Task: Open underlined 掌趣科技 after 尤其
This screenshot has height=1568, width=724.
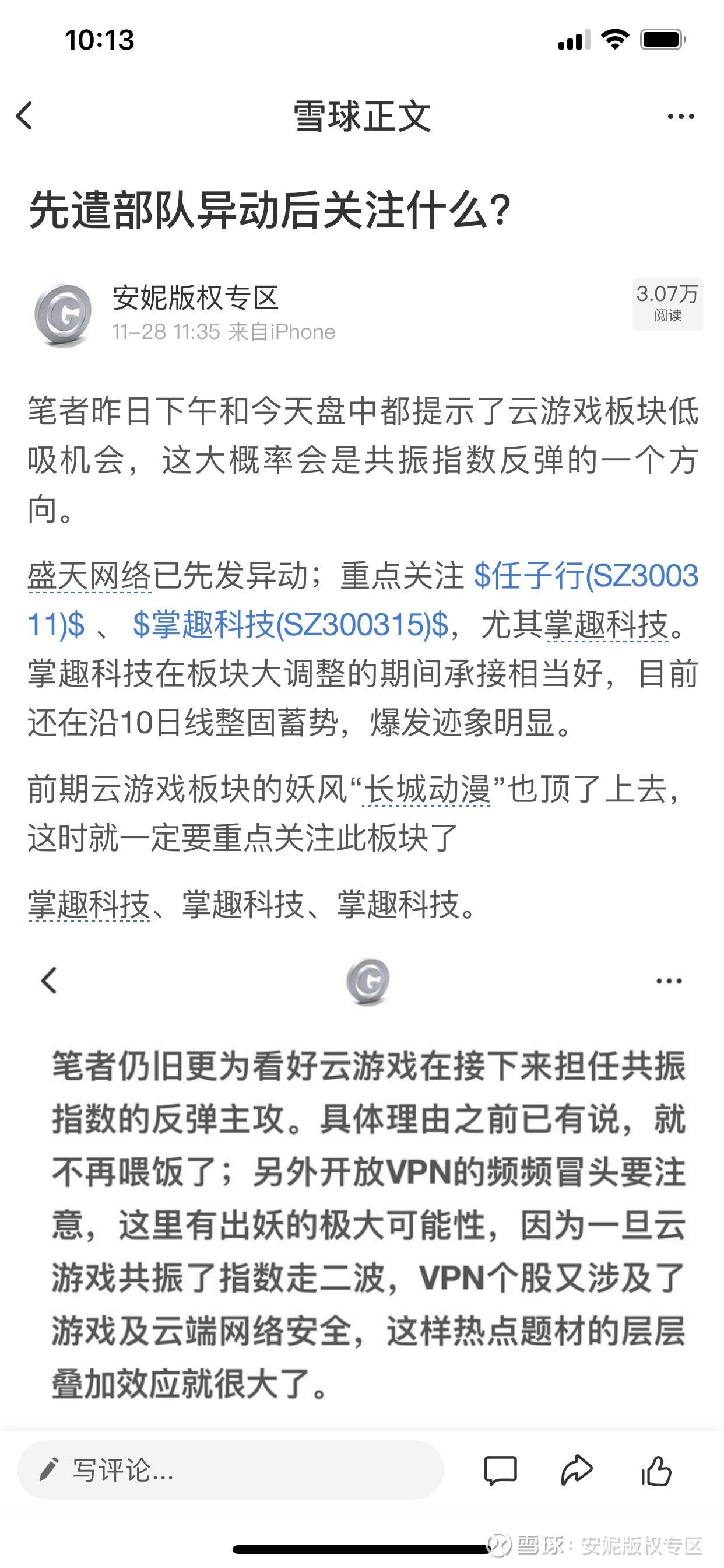Action: (606, 625)
